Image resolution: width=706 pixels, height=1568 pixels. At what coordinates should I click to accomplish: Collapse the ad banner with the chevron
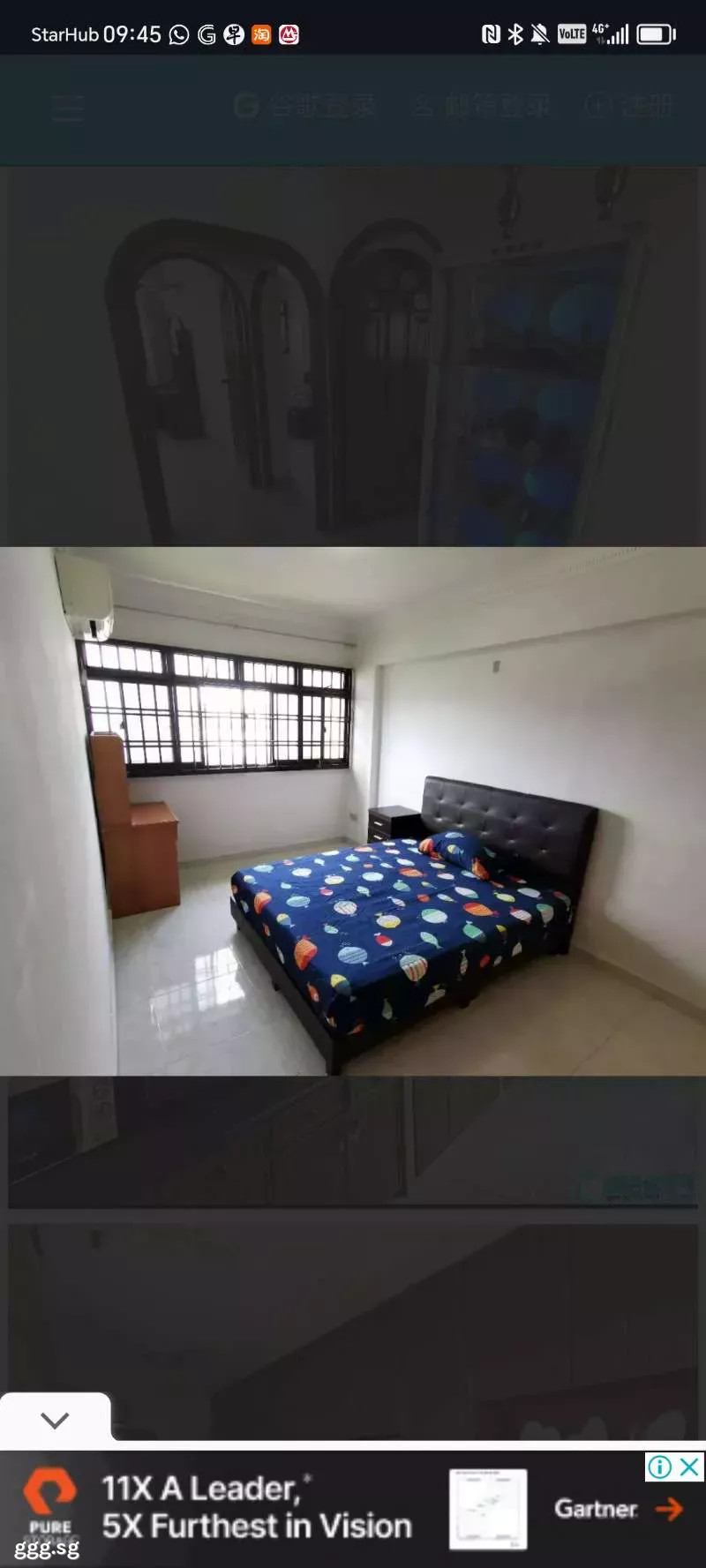coord(55,1420)
